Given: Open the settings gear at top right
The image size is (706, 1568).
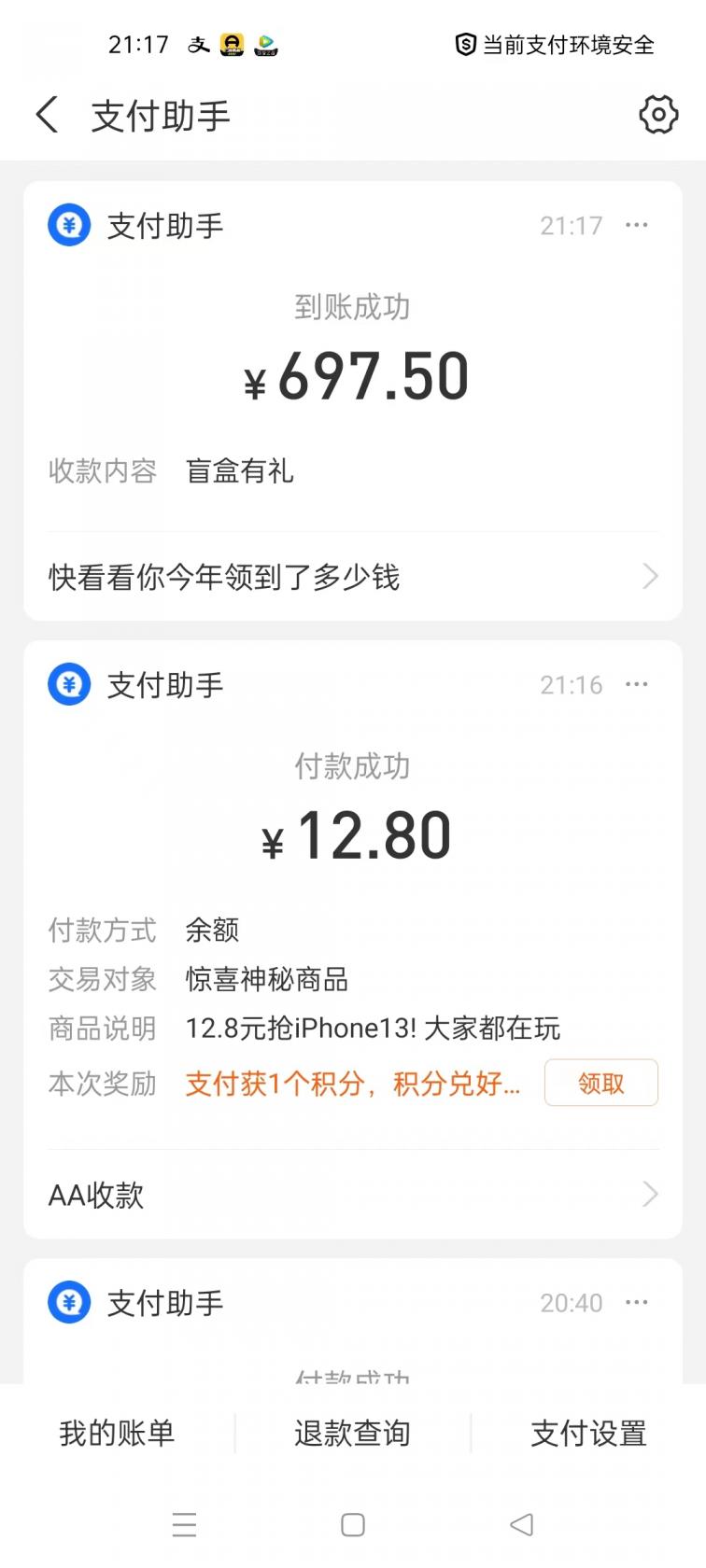Looking at the screenshot, I should 658,114.
